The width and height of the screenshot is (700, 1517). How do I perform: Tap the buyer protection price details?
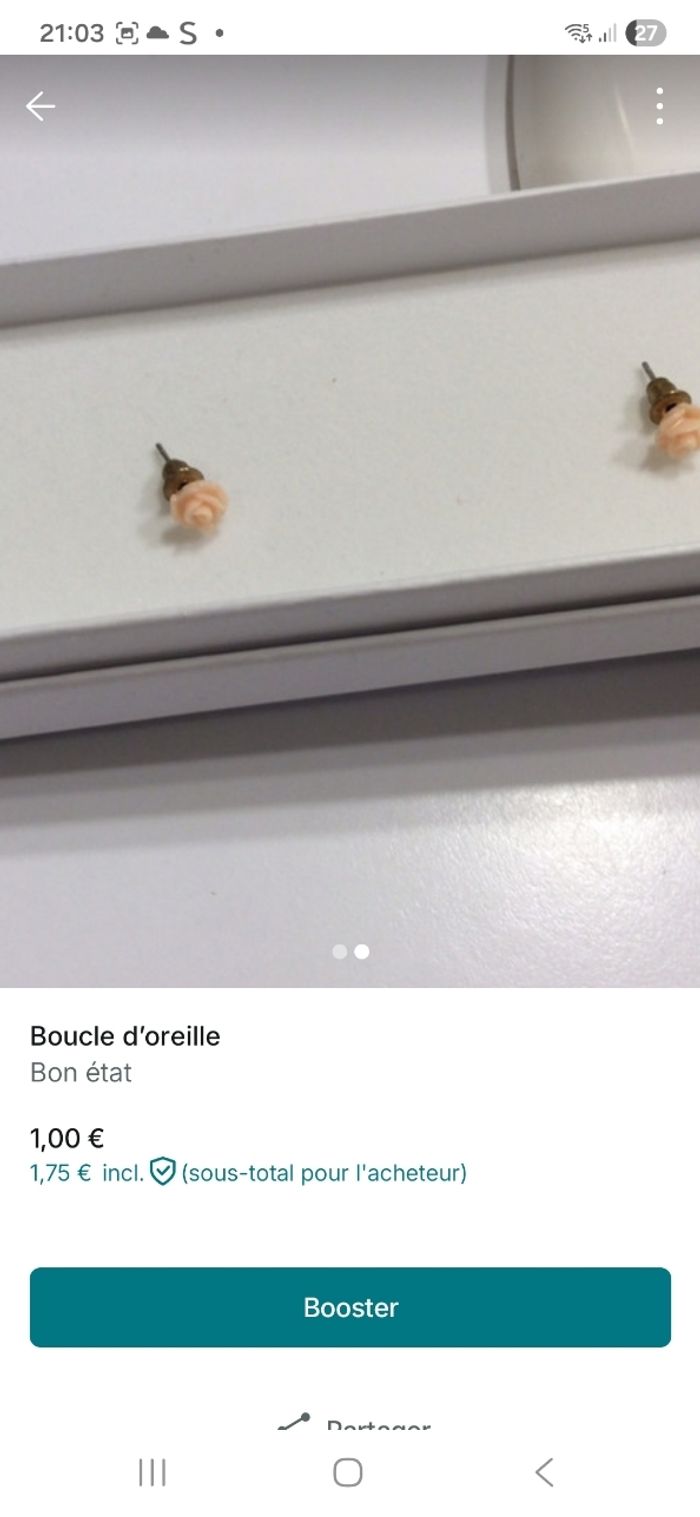point(248,1172)
